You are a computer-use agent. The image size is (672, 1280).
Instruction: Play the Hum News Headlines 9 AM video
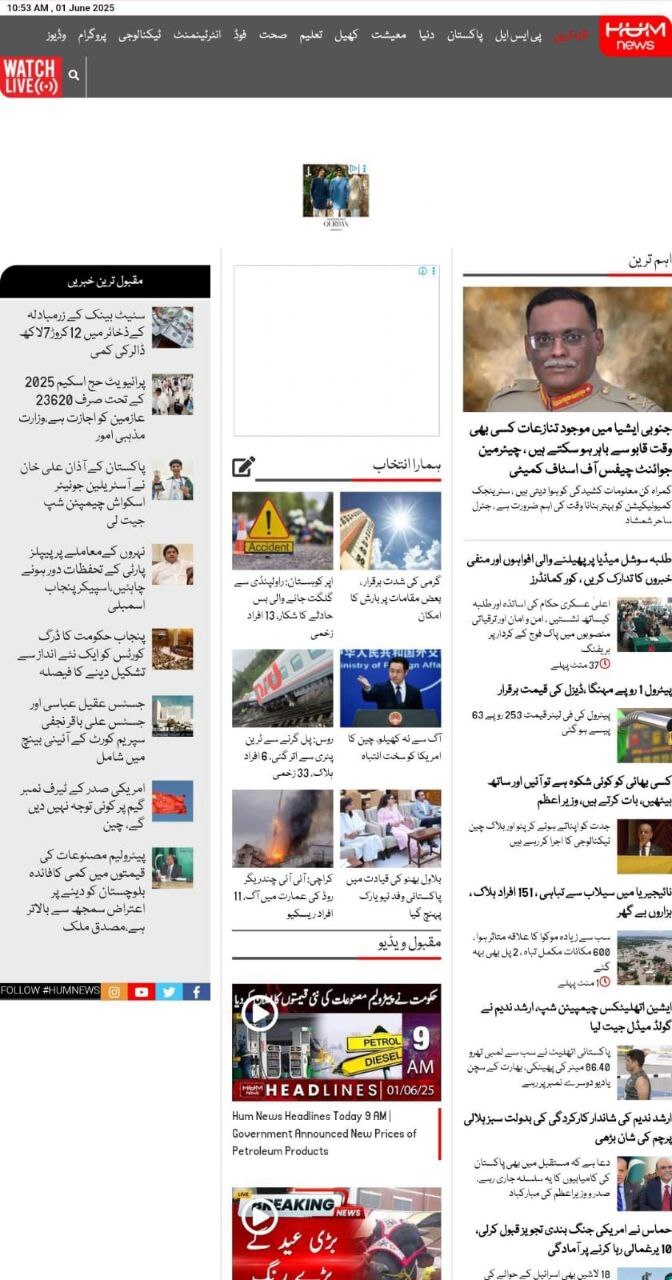(259, 1014)
